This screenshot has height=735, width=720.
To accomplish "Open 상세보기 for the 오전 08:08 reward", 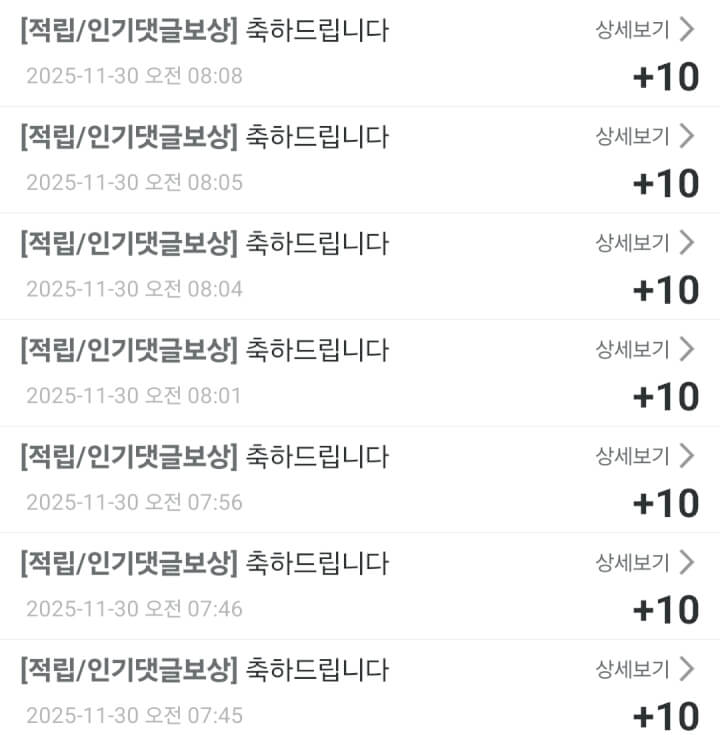I will 644,29.
